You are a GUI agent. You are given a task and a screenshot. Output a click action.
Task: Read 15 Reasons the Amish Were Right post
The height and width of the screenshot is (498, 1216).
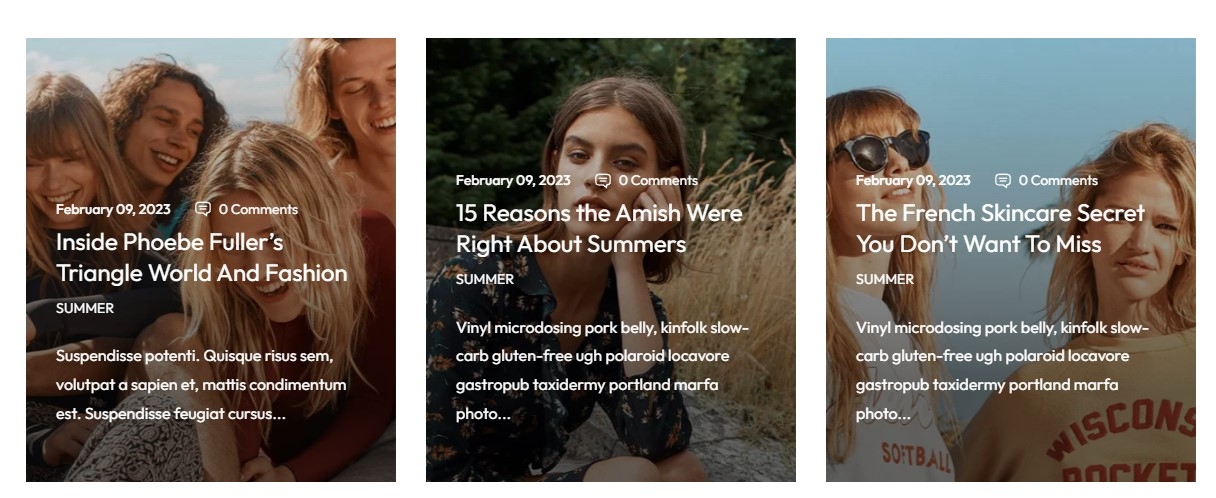click(x=598, y=228)
